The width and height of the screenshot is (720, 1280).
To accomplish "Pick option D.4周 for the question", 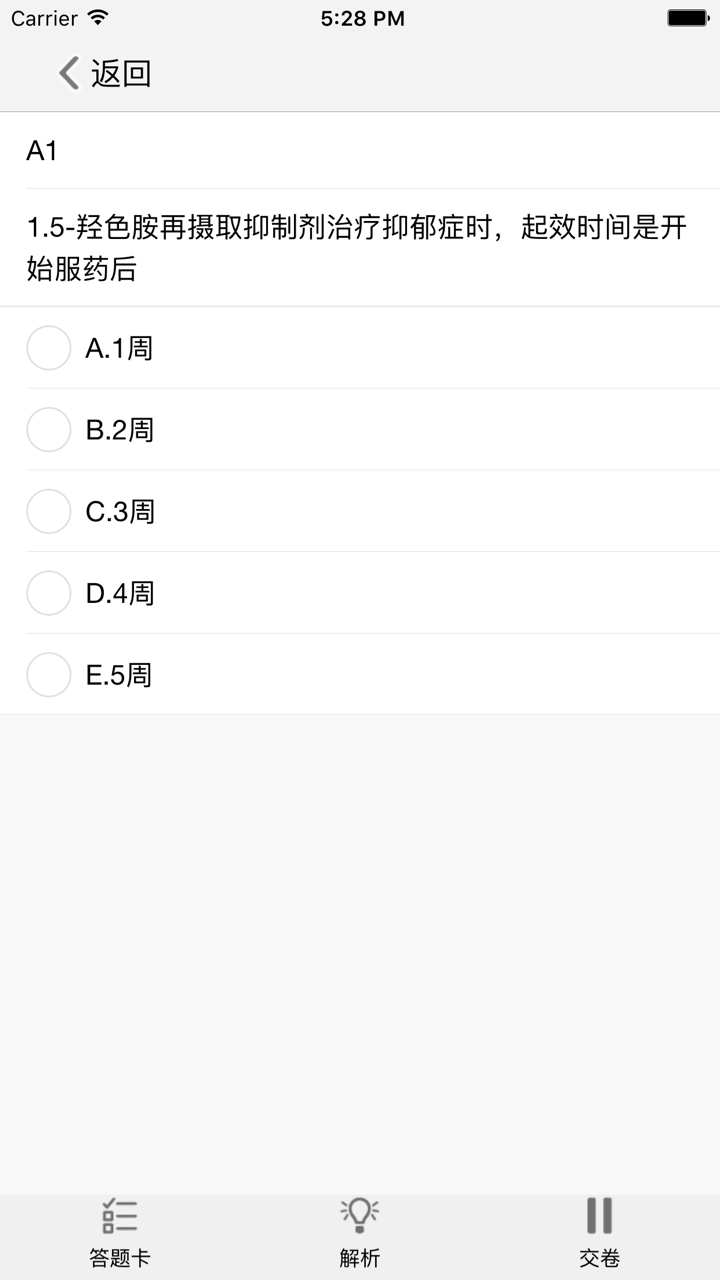I will 48,593.
